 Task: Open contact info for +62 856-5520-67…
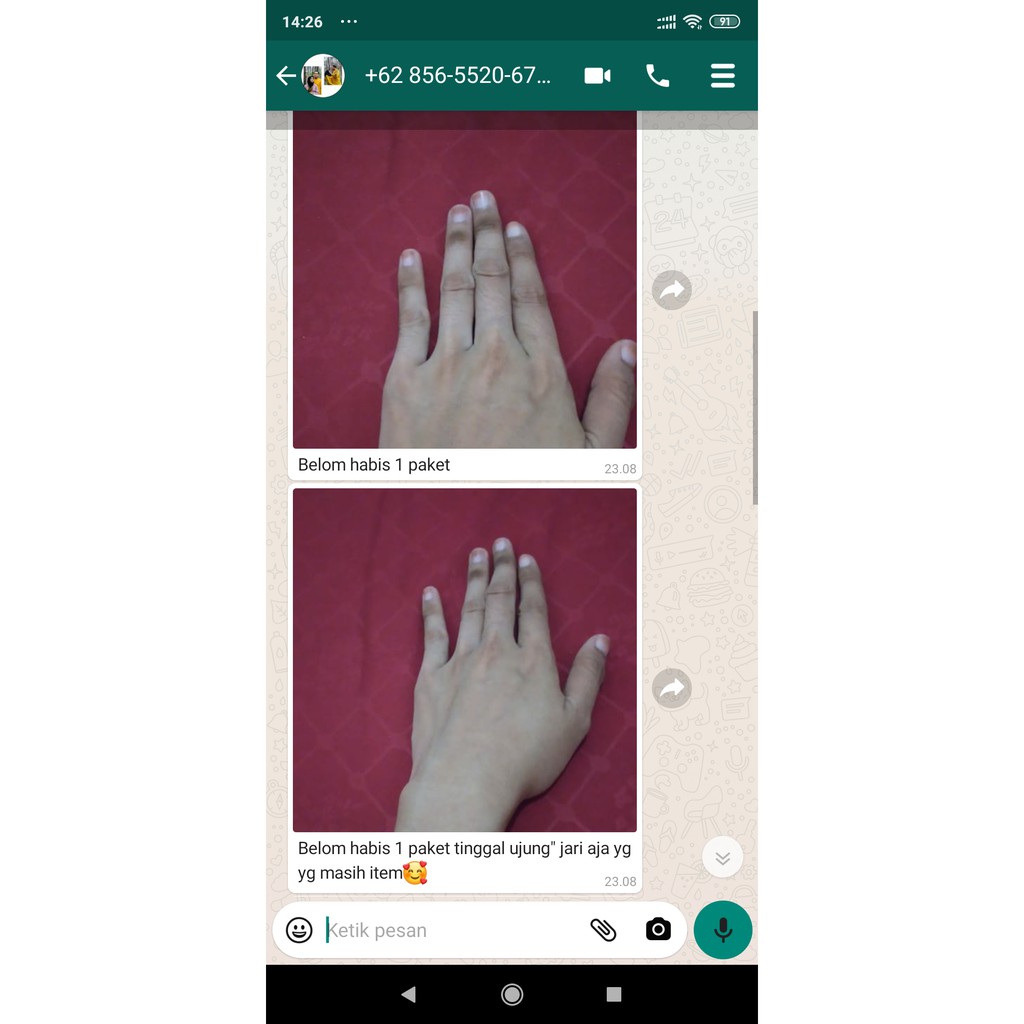pyautogui.click(x=457, y=76)
